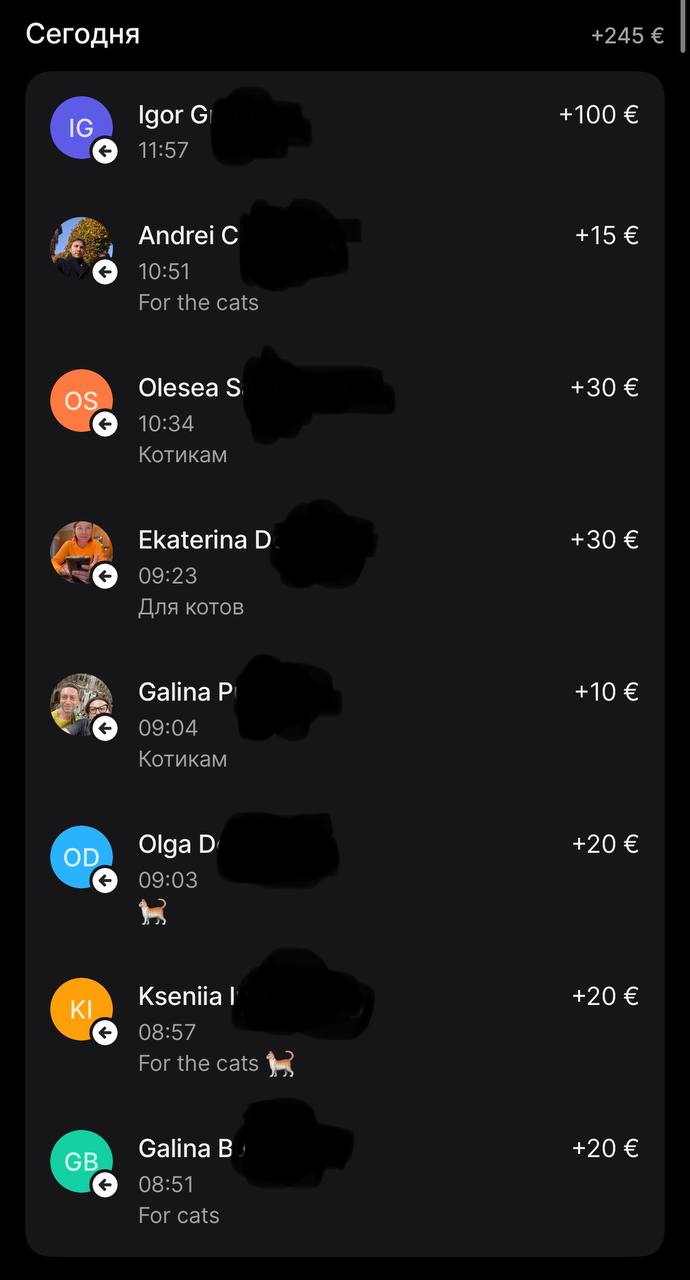
Task: Open Galina's 08:51 transfer marked For cats
Action: pos(345,1179)
